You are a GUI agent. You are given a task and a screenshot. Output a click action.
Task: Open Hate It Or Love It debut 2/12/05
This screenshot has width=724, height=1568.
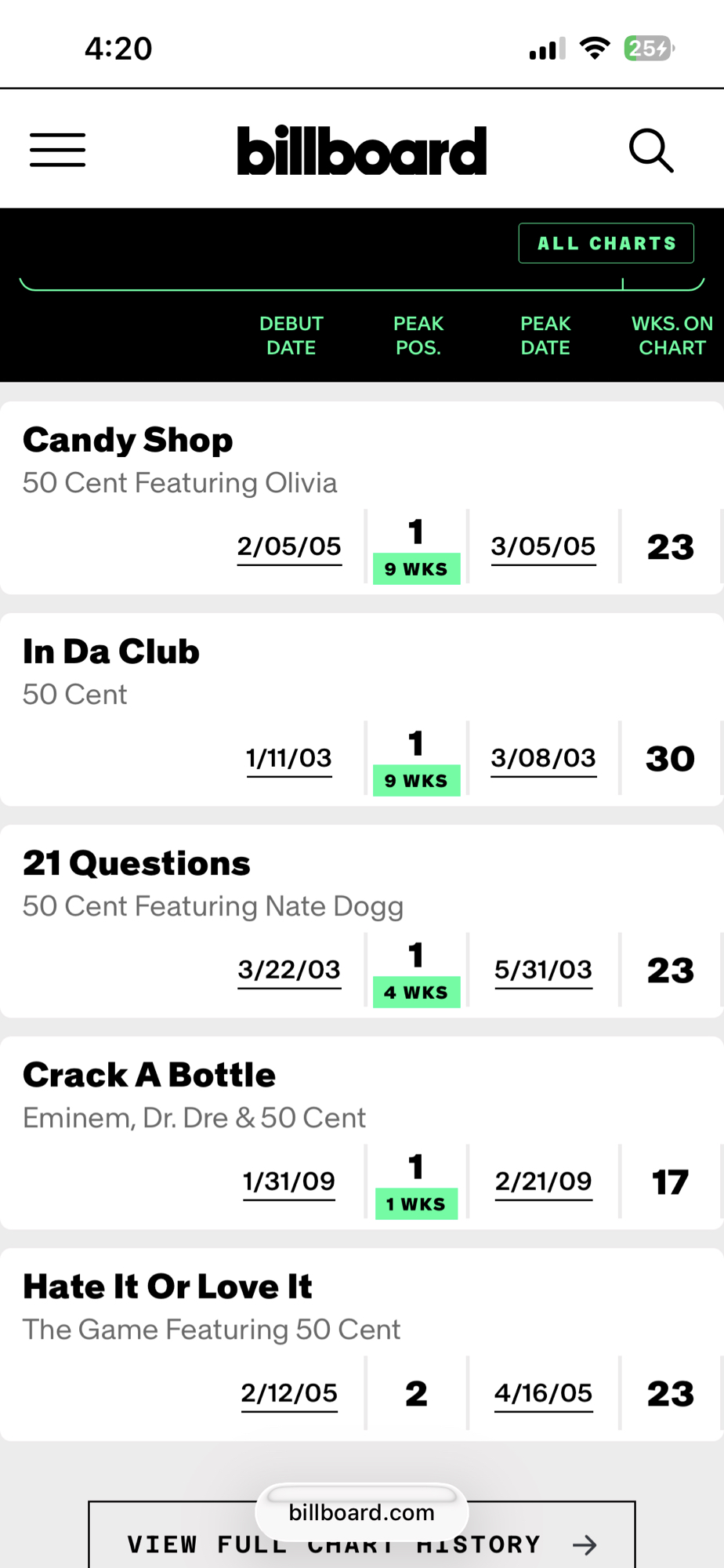289,1393
